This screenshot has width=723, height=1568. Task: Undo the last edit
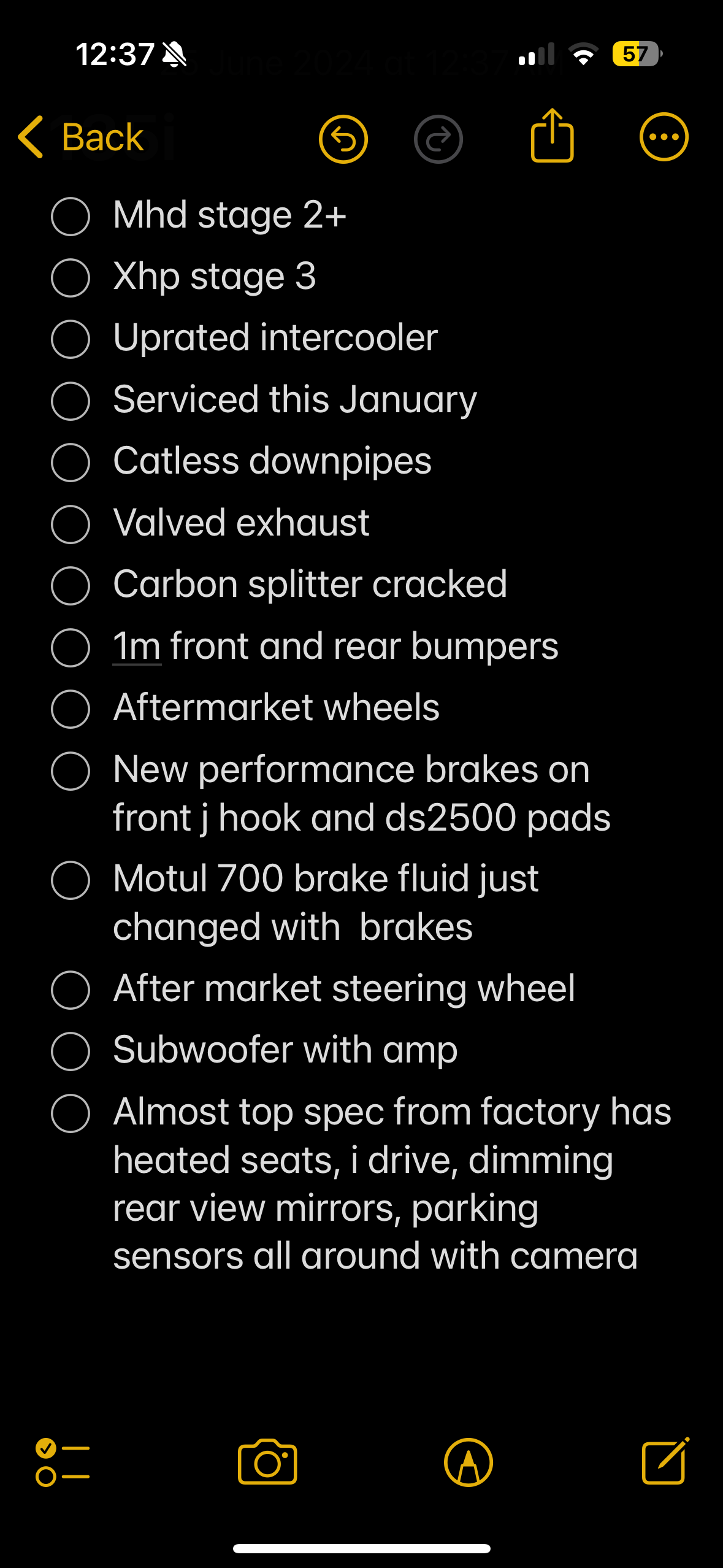click(x=343, y=139)
